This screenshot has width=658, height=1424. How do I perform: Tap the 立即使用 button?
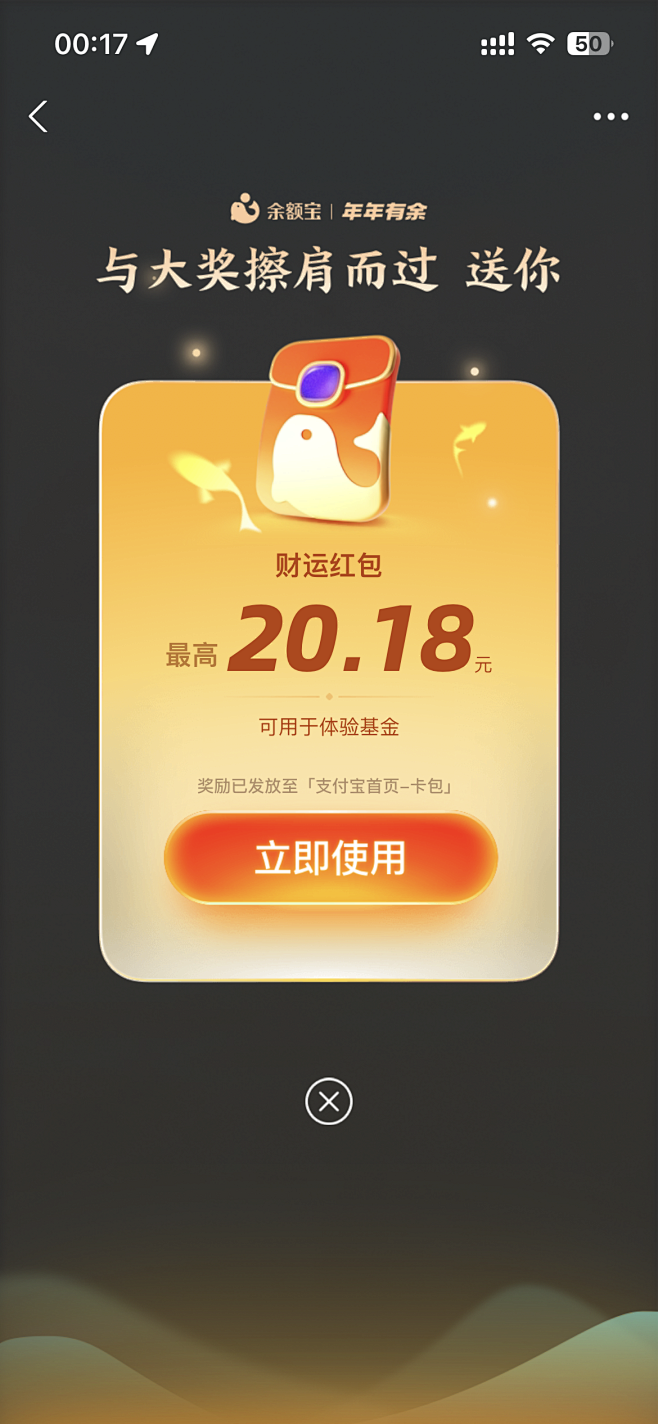click(330, 858)
